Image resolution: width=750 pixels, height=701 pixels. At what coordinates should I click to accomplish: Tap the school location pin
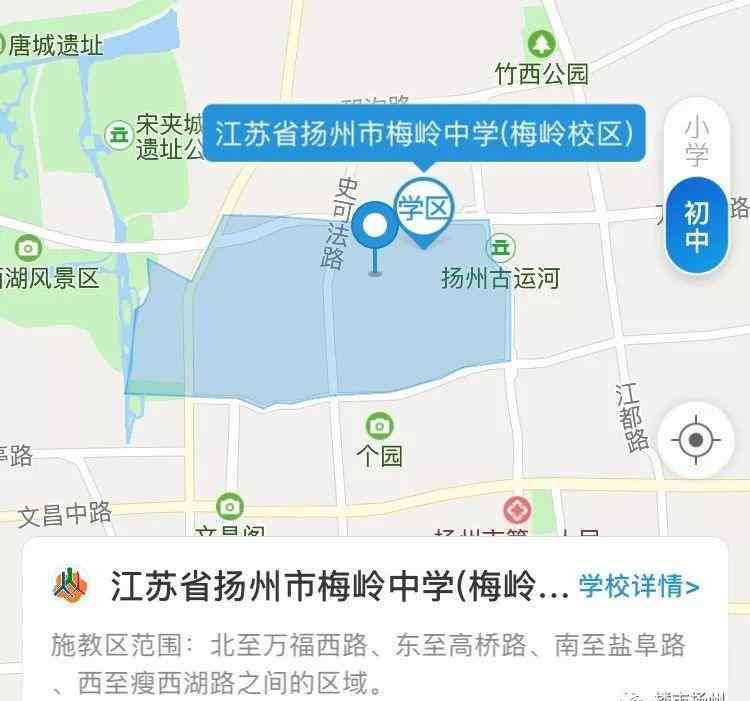coord(376,227)
